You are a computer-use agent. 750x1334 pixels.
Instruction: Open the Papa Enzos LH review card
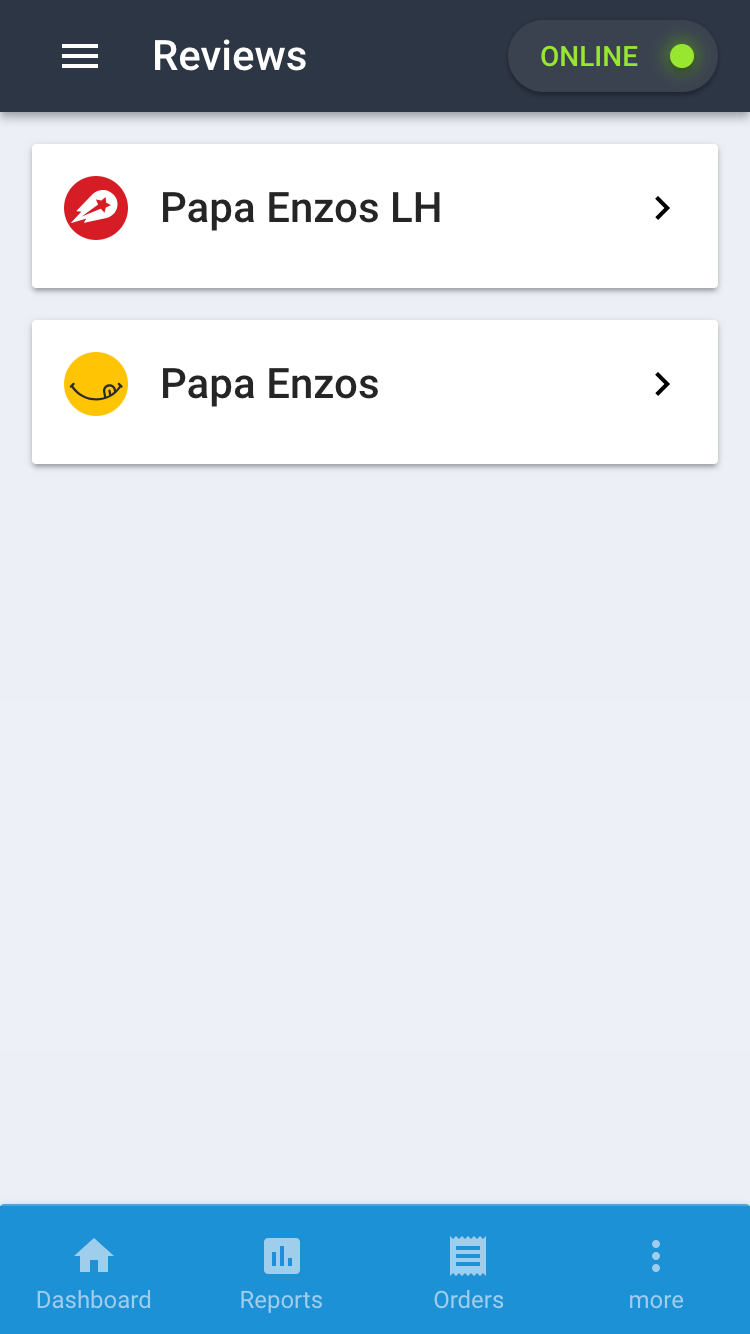(x=375, y=216)
